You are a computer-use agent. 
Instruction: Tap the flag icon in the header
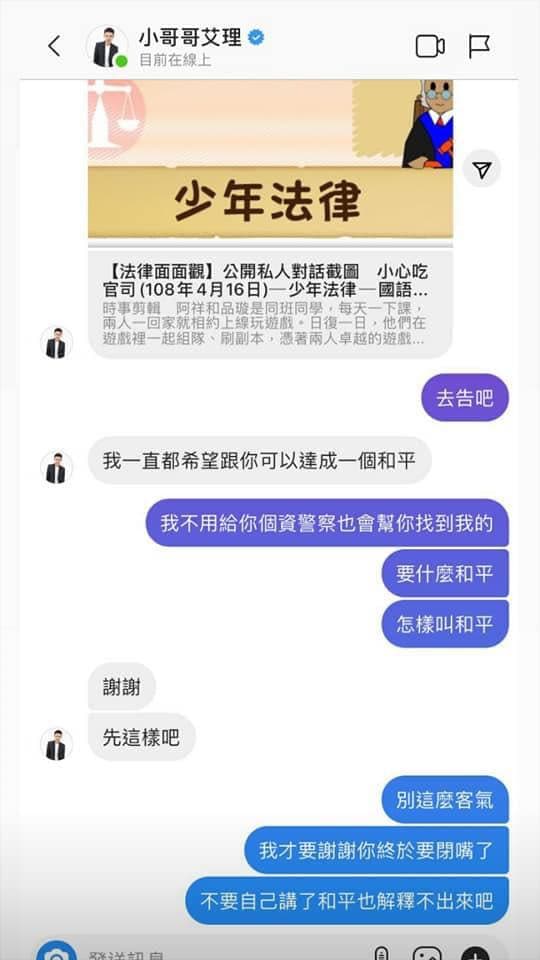[479, 47]
